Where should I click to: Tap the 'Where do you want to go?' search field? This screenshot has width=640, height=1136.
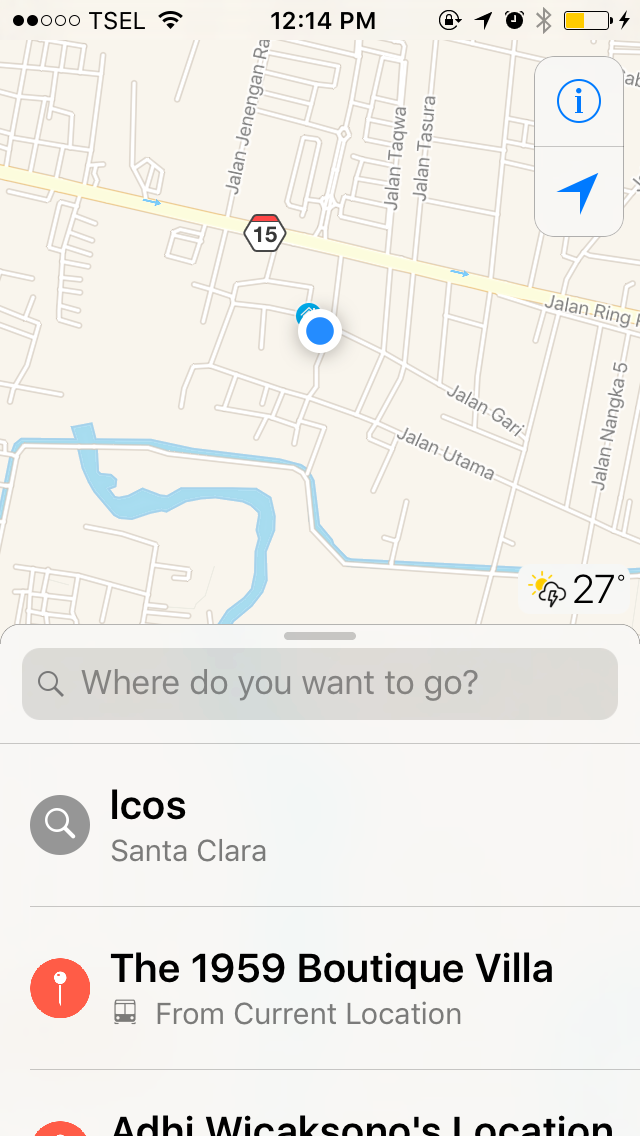[x=320, y=684]
